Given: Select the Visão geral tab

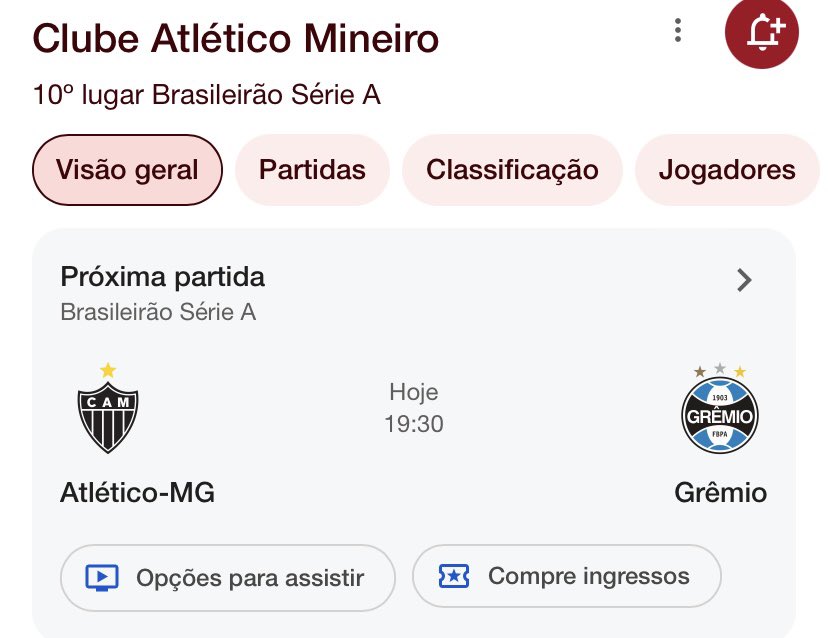Looking at the screenshot, I should [x=127, y=170].
